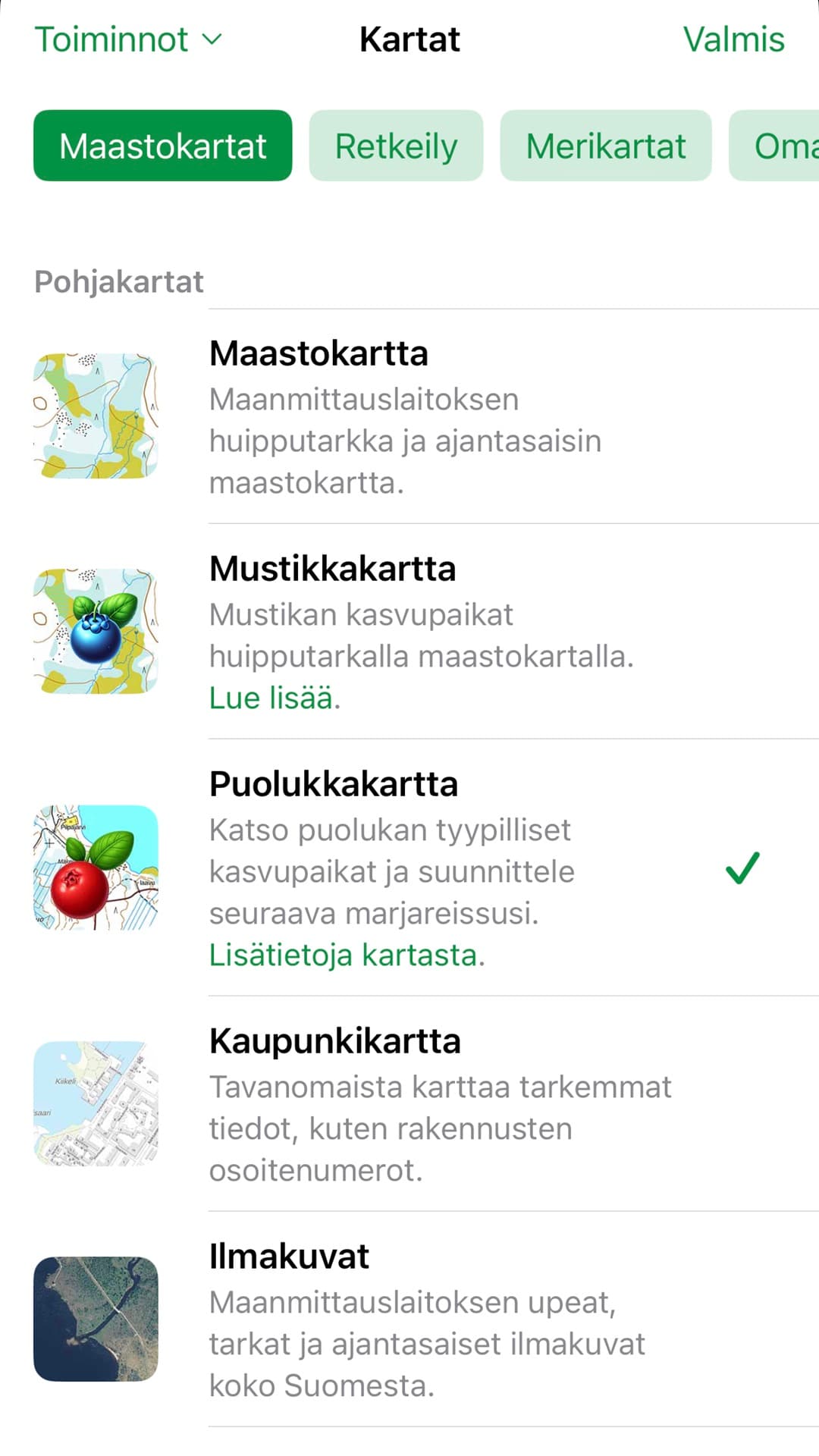Screen dimensions: 819x1456
Task: Switch to the Retkeily category
Action: tap(396, 146)
